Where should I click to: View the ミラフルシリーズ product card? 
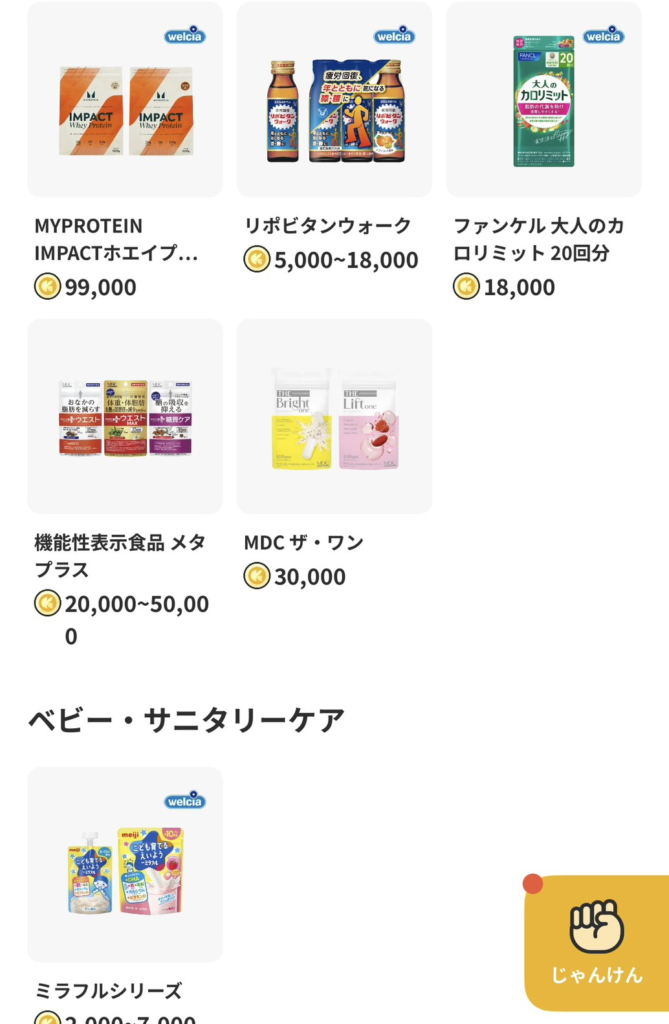(x=125, y=865)
